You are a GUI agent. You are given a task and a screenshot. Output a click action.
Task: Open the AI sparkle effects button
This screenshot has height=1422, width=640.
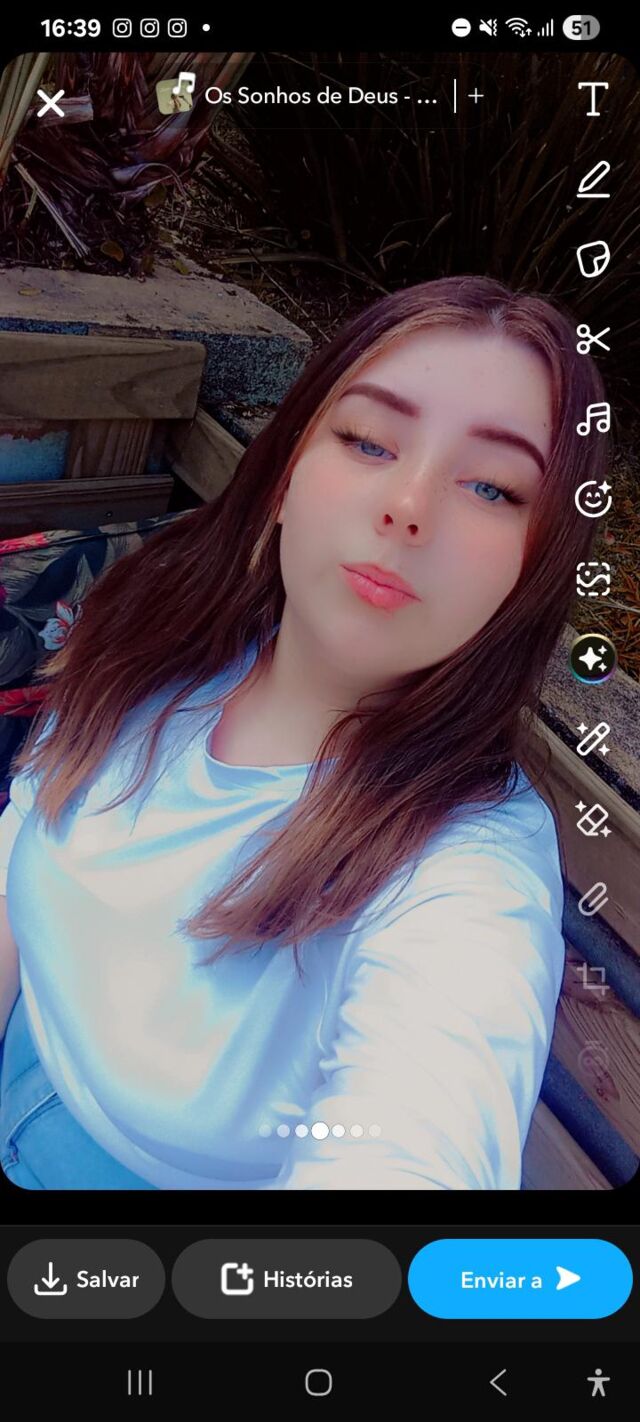[x=593, y=659]
